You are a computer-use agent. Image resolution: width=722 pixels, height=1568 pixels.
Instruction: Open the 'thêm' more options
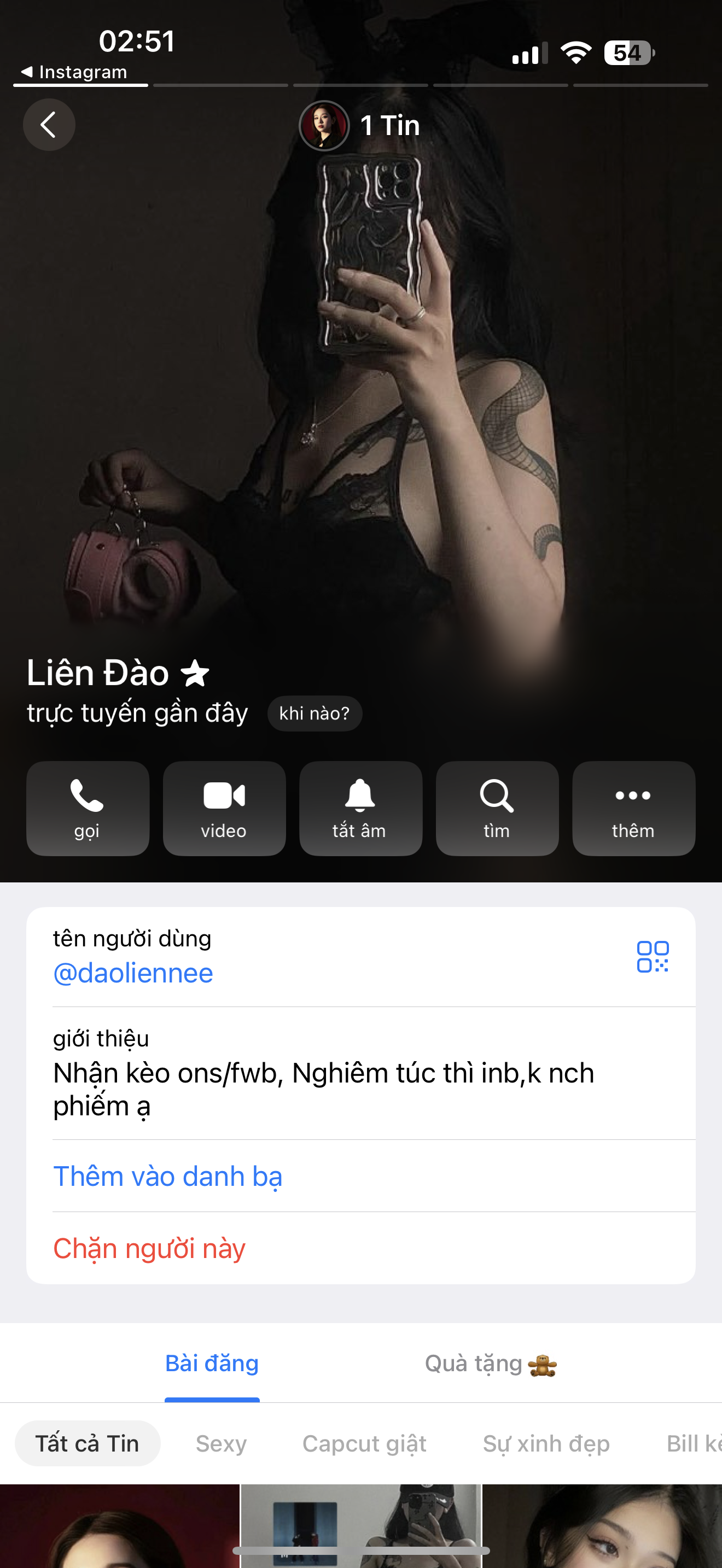633,809
